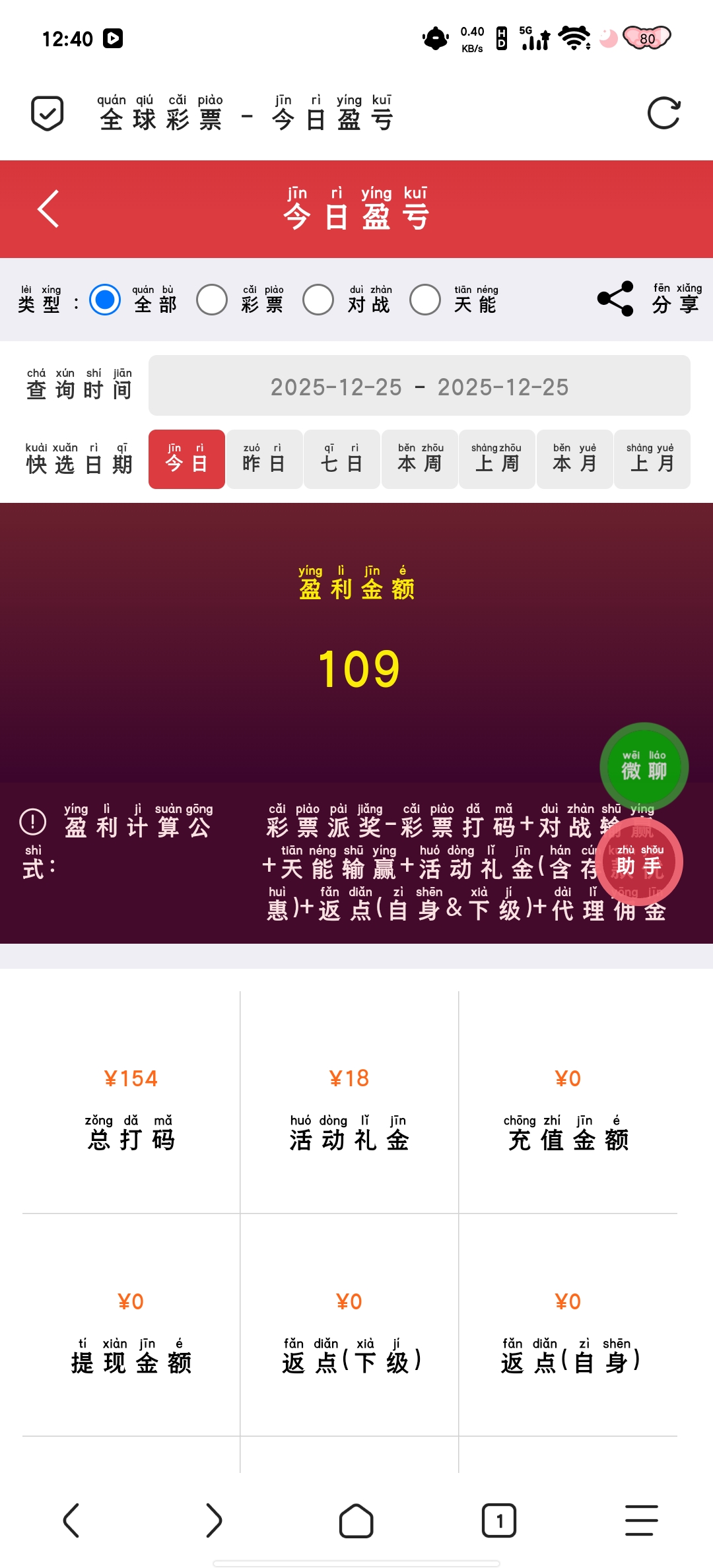Open 助手 floating assistant button
Viewport: 713px width, 1568px height.
click(x=639, y=862)
